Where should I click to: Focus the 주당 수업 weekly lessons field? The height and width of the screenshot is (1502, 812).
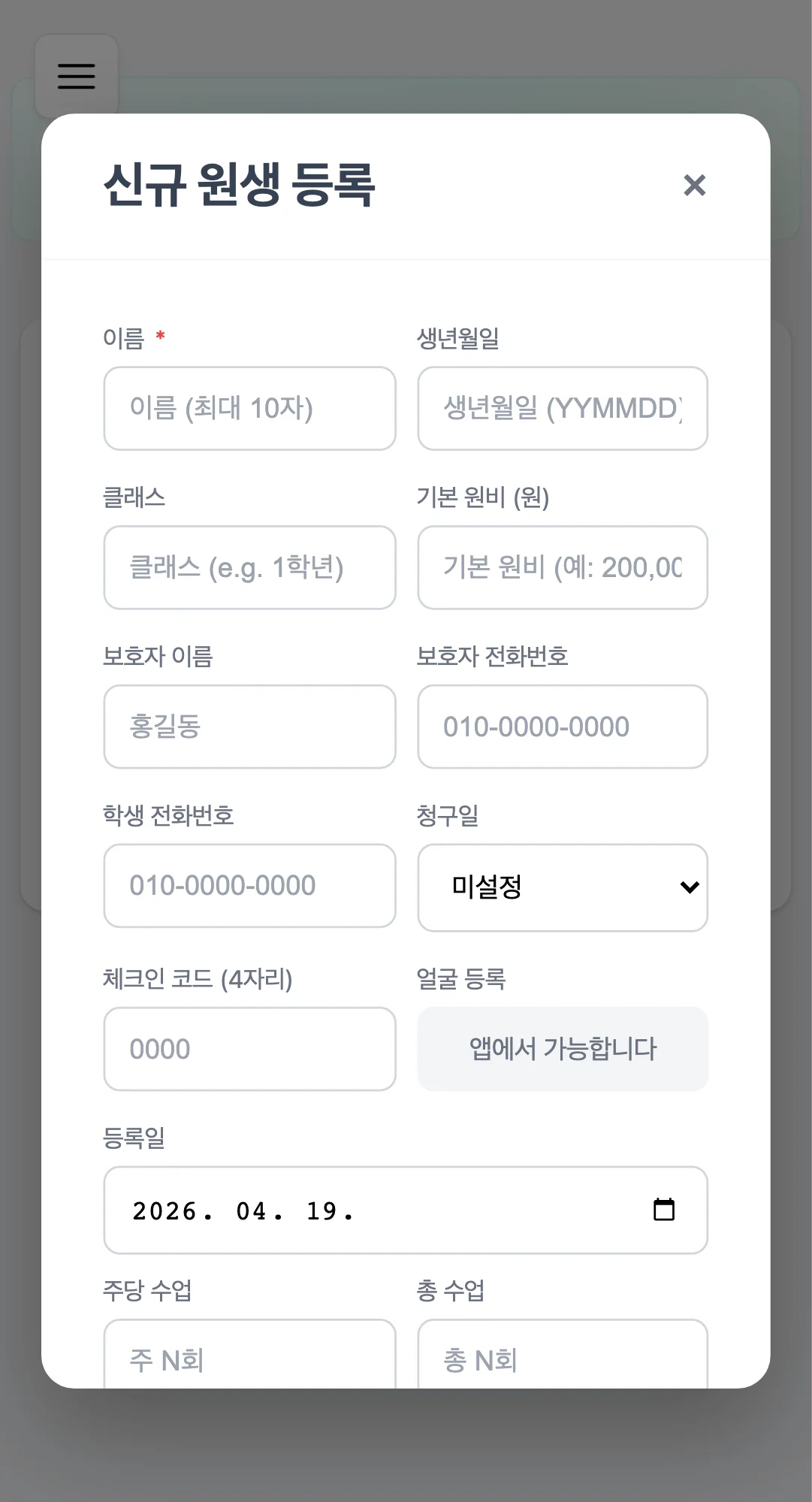point(249,1359)
